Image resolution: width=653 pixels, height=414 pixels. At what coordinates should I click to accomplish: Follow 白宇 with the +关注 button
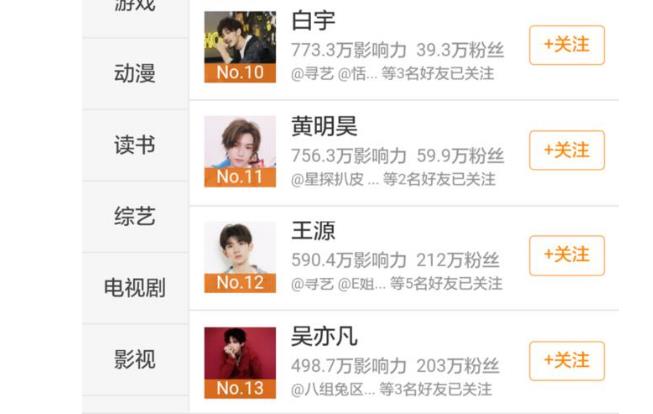(x=566, y=45)
